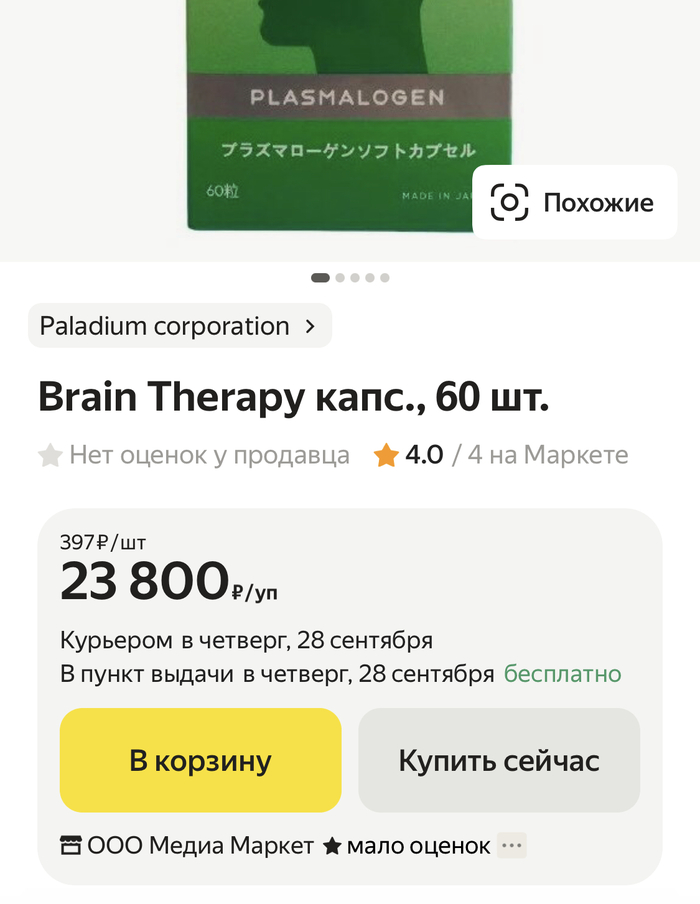
Task: Add Brain Therapy to cart with В корзину
Action: tap(200, 761)
